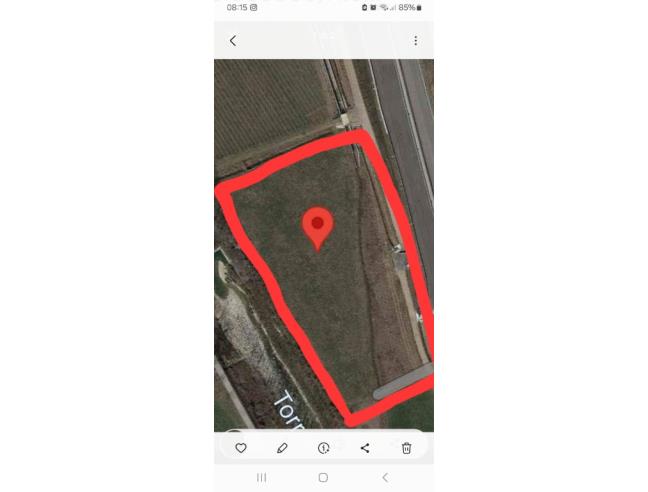Open recent apps from navigation bar

(262, 478)
